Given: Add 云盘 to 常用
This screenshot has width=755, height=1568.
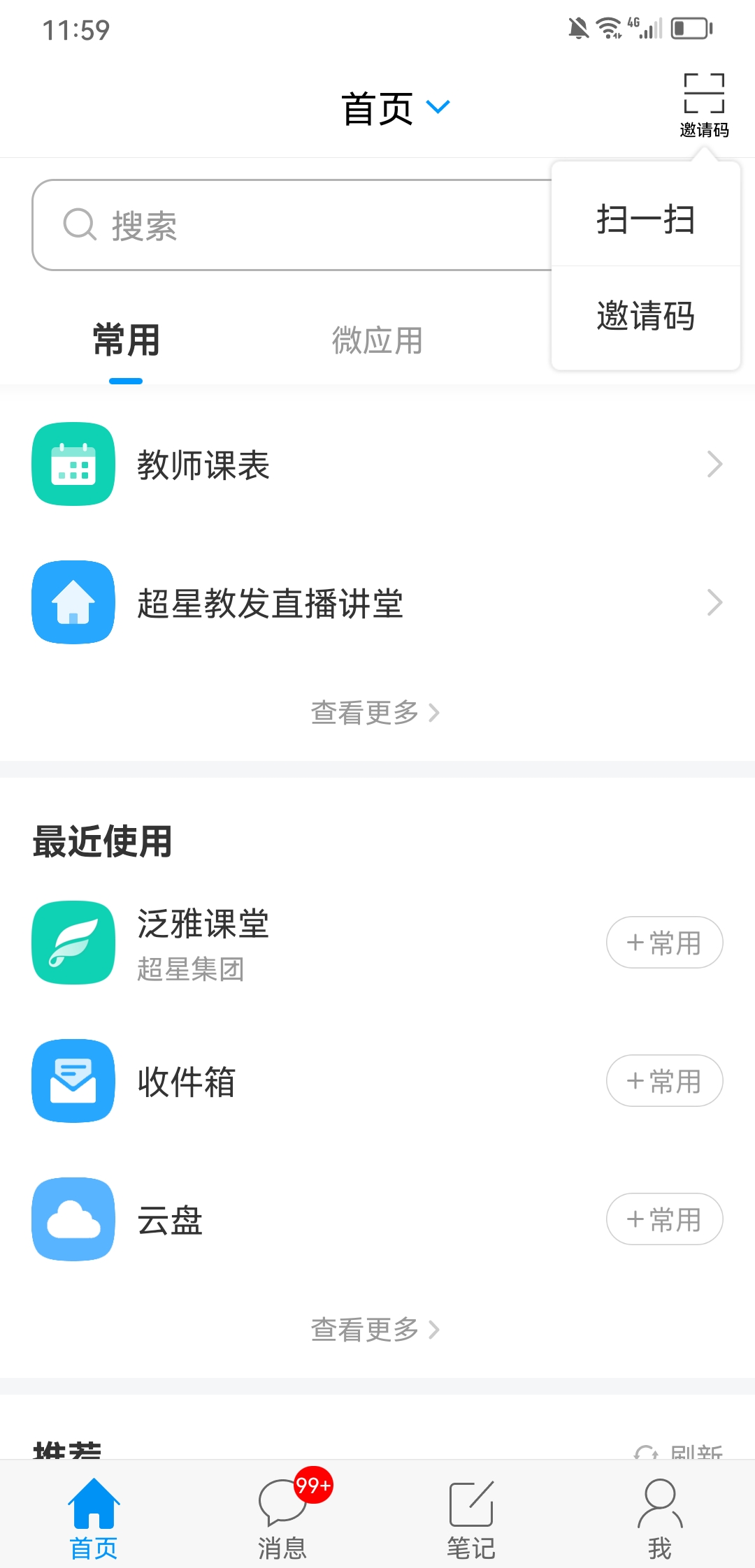Looking at the screenshot, I should click(664, 1219).
